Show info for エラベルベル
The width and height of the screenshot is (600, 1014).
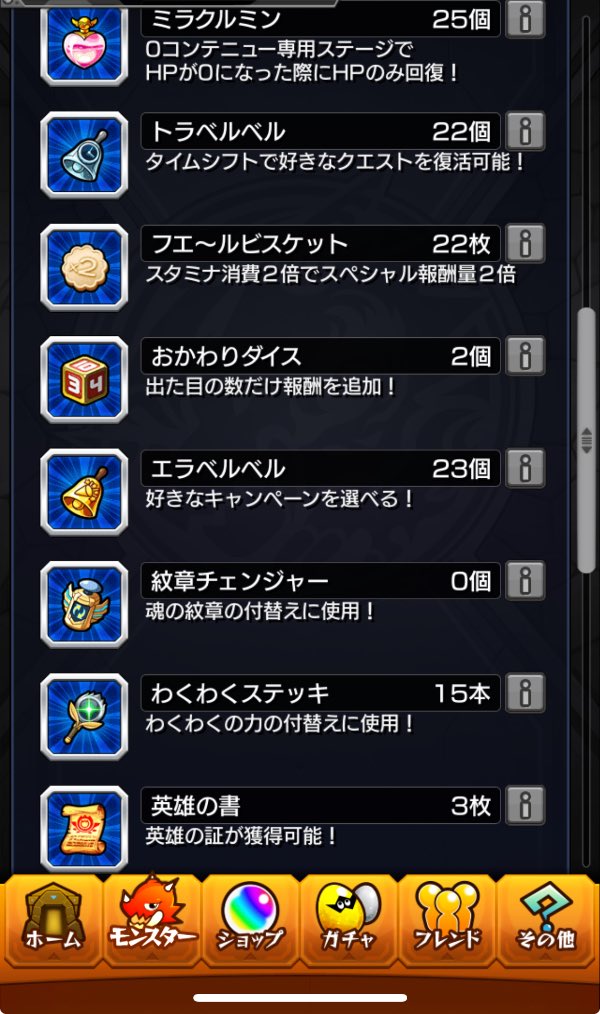pyautogui.click(x=525, y=468)
